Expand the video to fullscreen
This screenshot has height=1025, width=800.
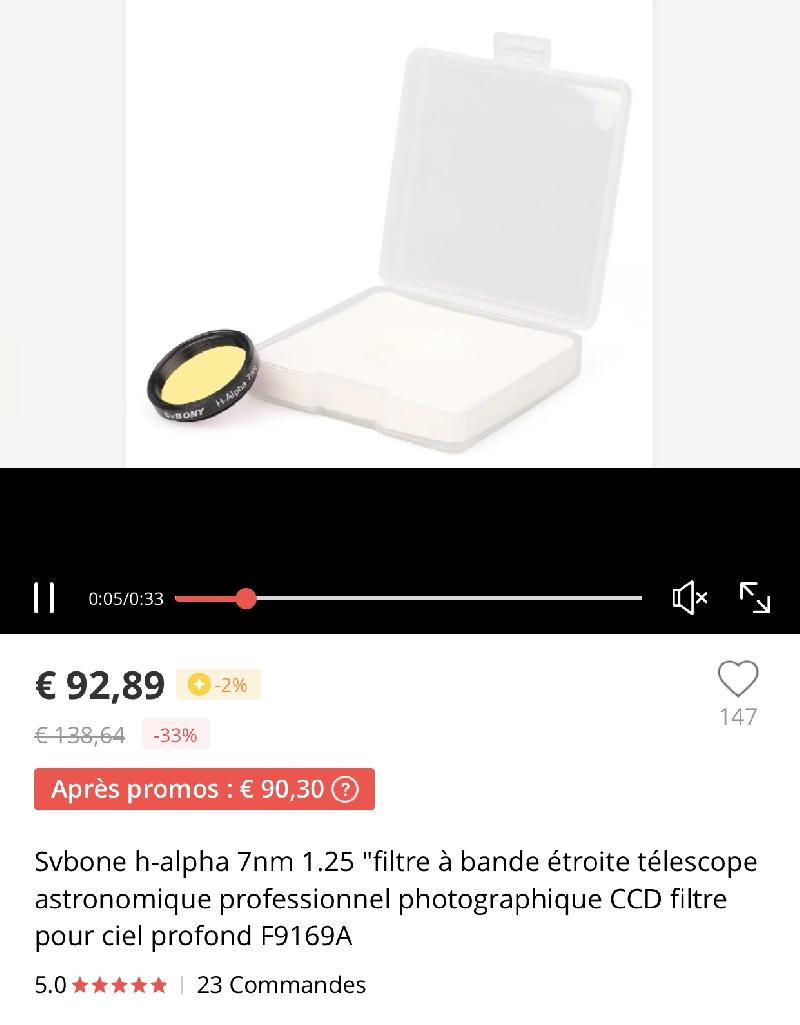755,598
